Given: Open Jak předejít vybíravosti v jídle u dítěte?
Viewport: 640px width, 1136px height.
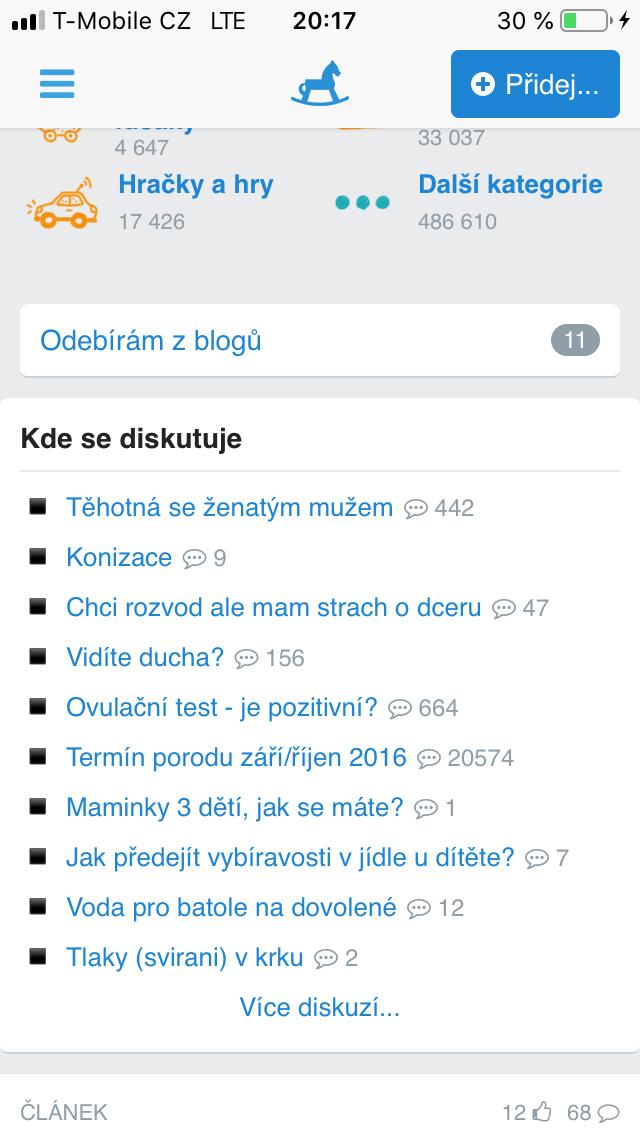Looking at the screenshot, I should pos(290,858).
